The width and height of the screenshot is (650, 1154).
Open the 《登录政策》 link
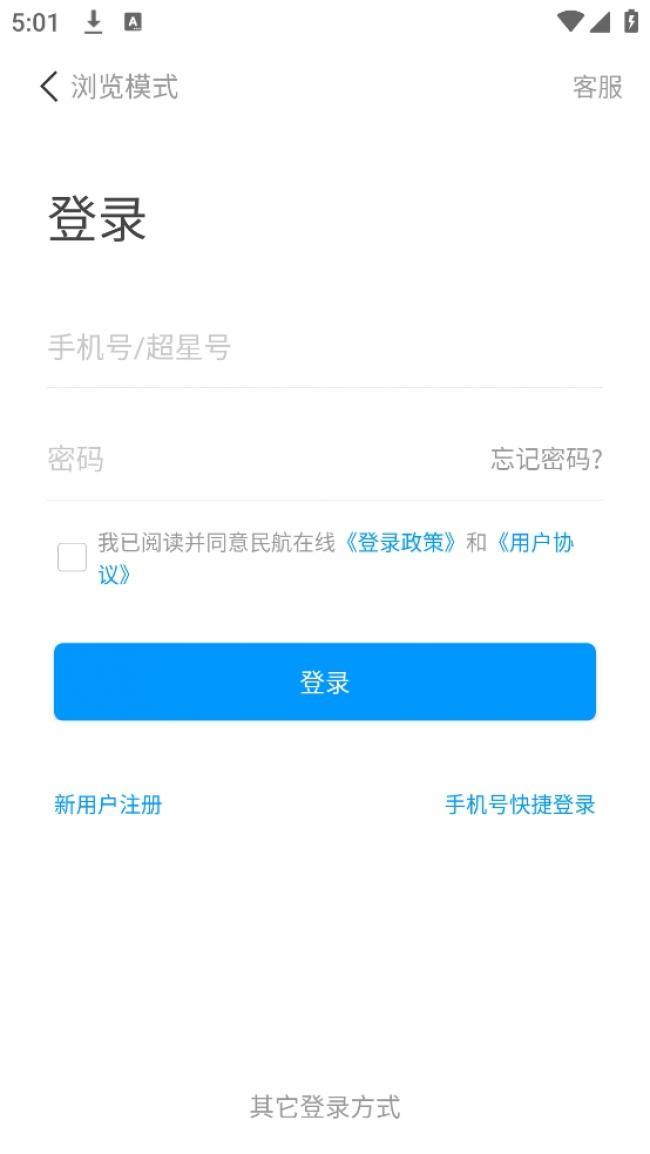pos(401,542)
